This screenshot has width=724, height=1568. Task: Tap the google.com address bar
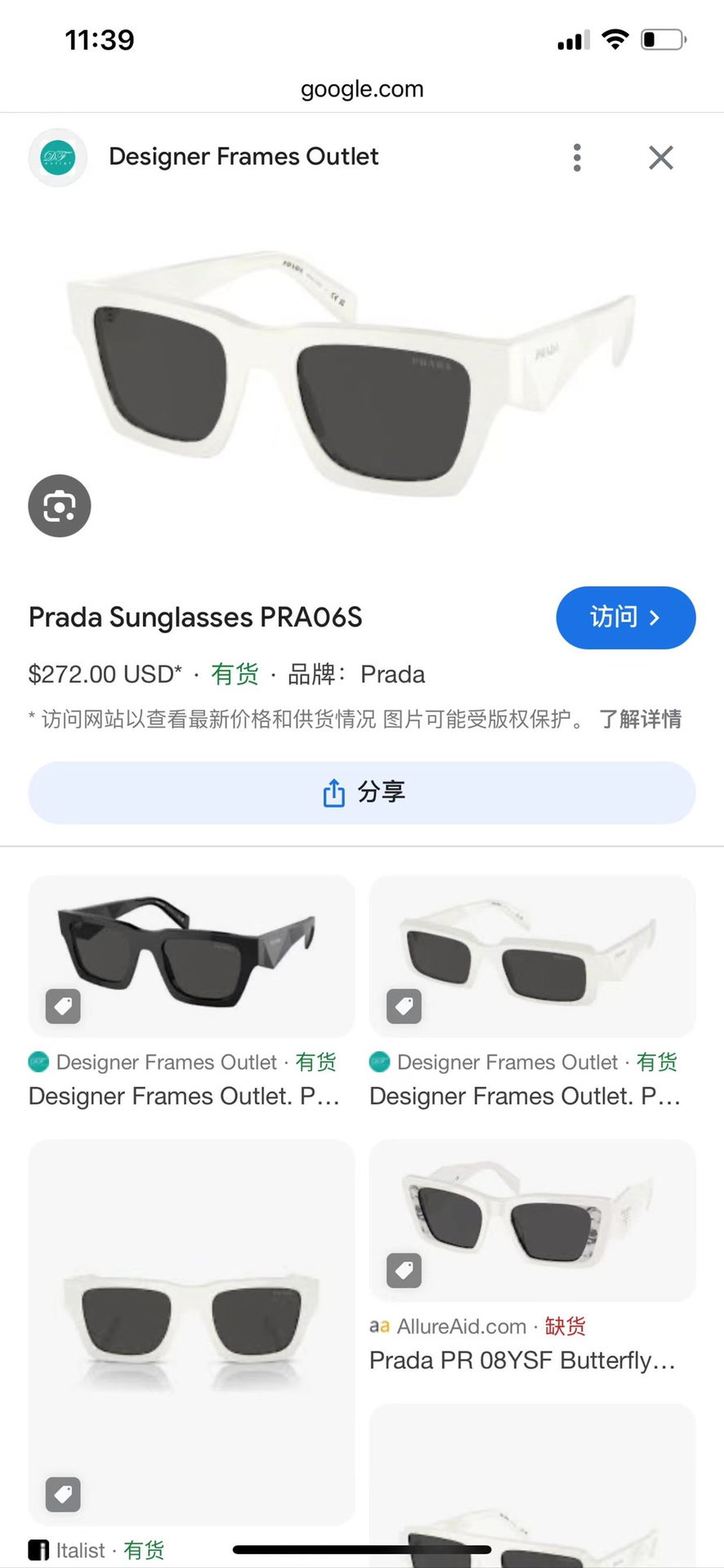[x=362, y=89]
